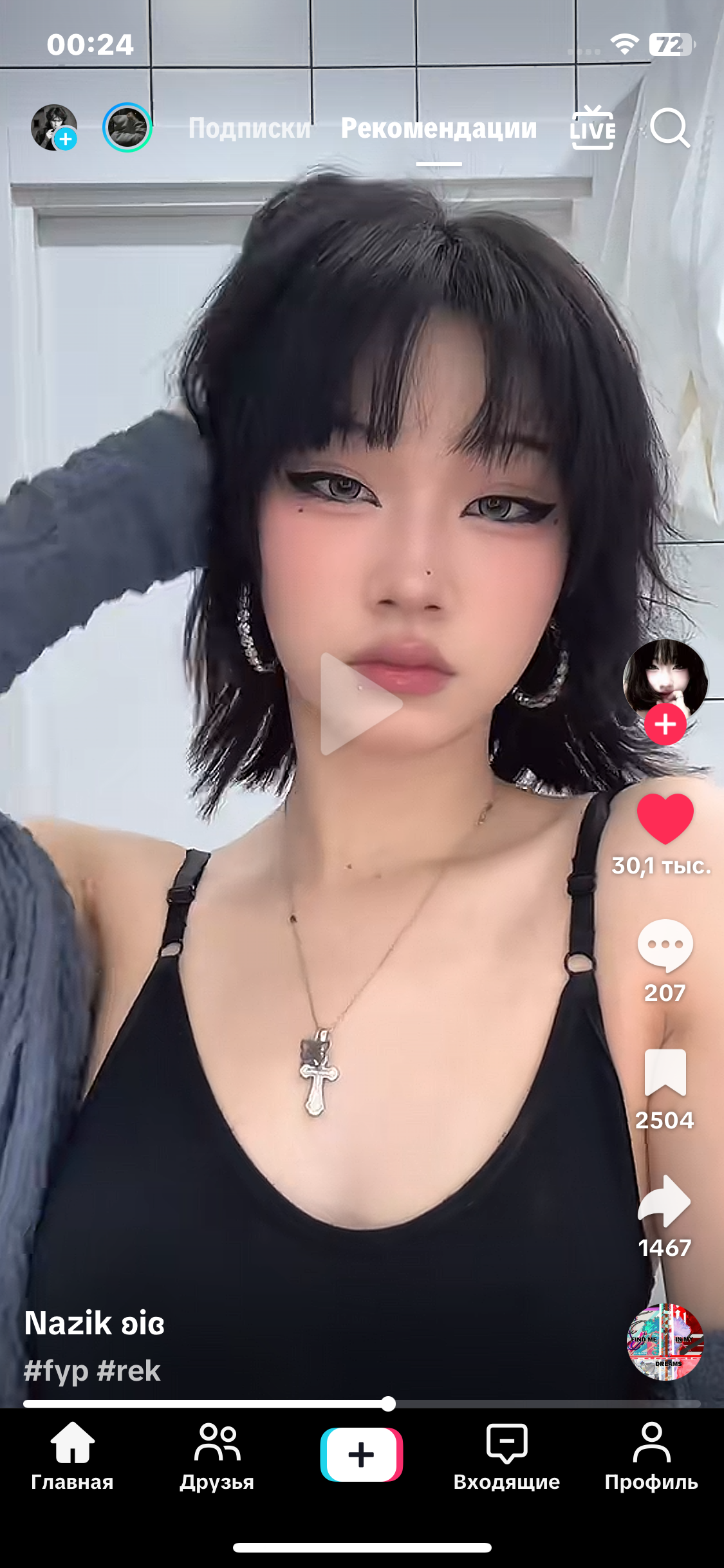Open the LIVE streams icon
Screen dimensions: 724x1568
click(593, 128)
